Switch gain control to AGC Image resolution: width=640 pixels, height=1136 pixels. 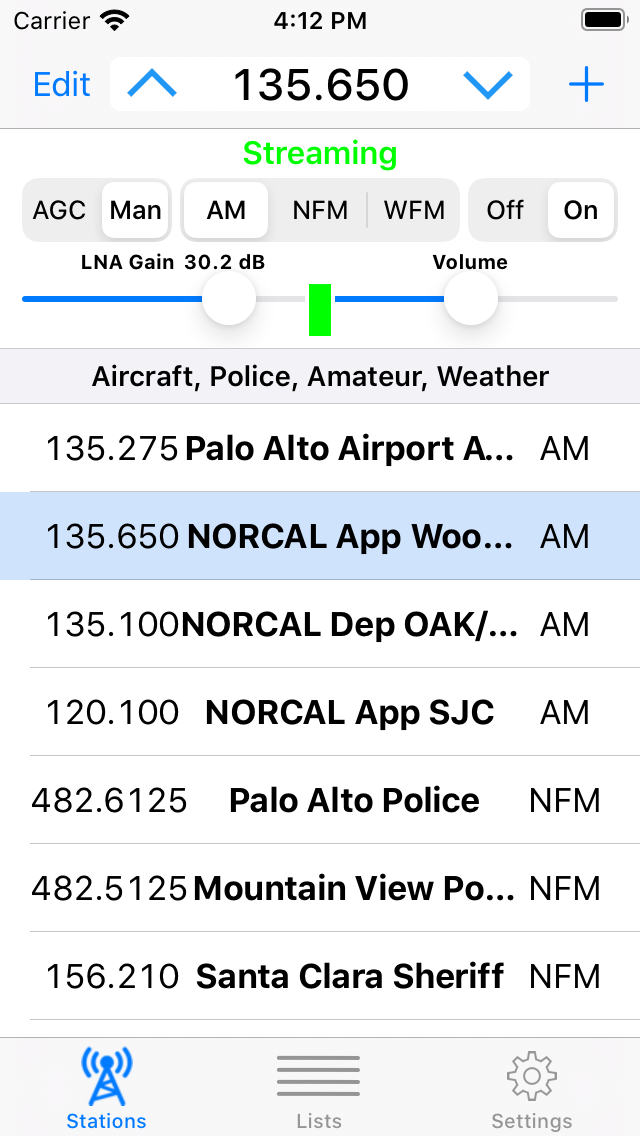click(x=60, y=210)
